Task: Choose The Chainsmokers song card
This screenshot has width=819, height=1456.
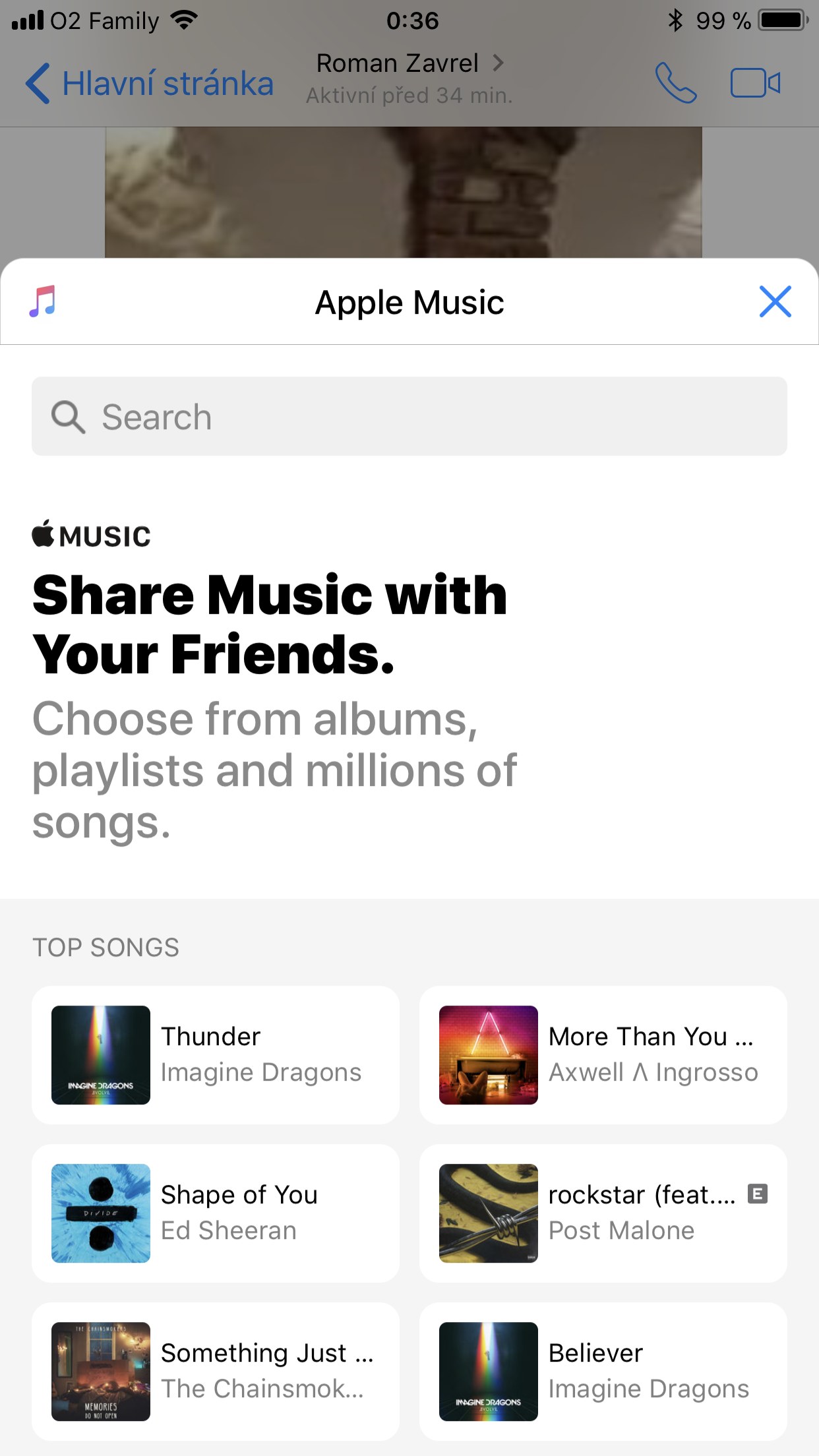Action: (215, 1372)
